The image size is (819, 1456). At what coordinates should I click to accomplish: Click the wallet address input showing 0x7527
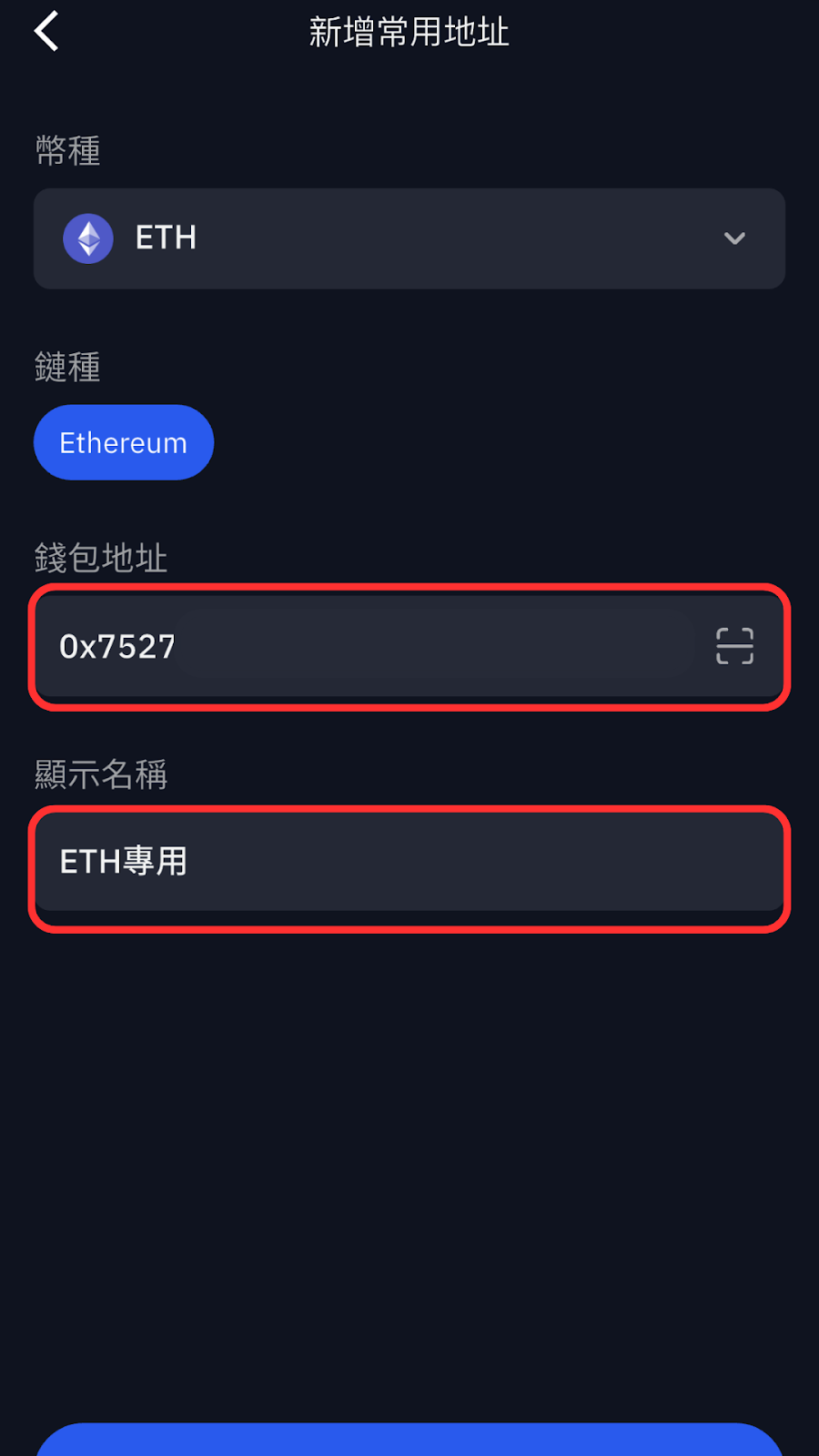364,646
